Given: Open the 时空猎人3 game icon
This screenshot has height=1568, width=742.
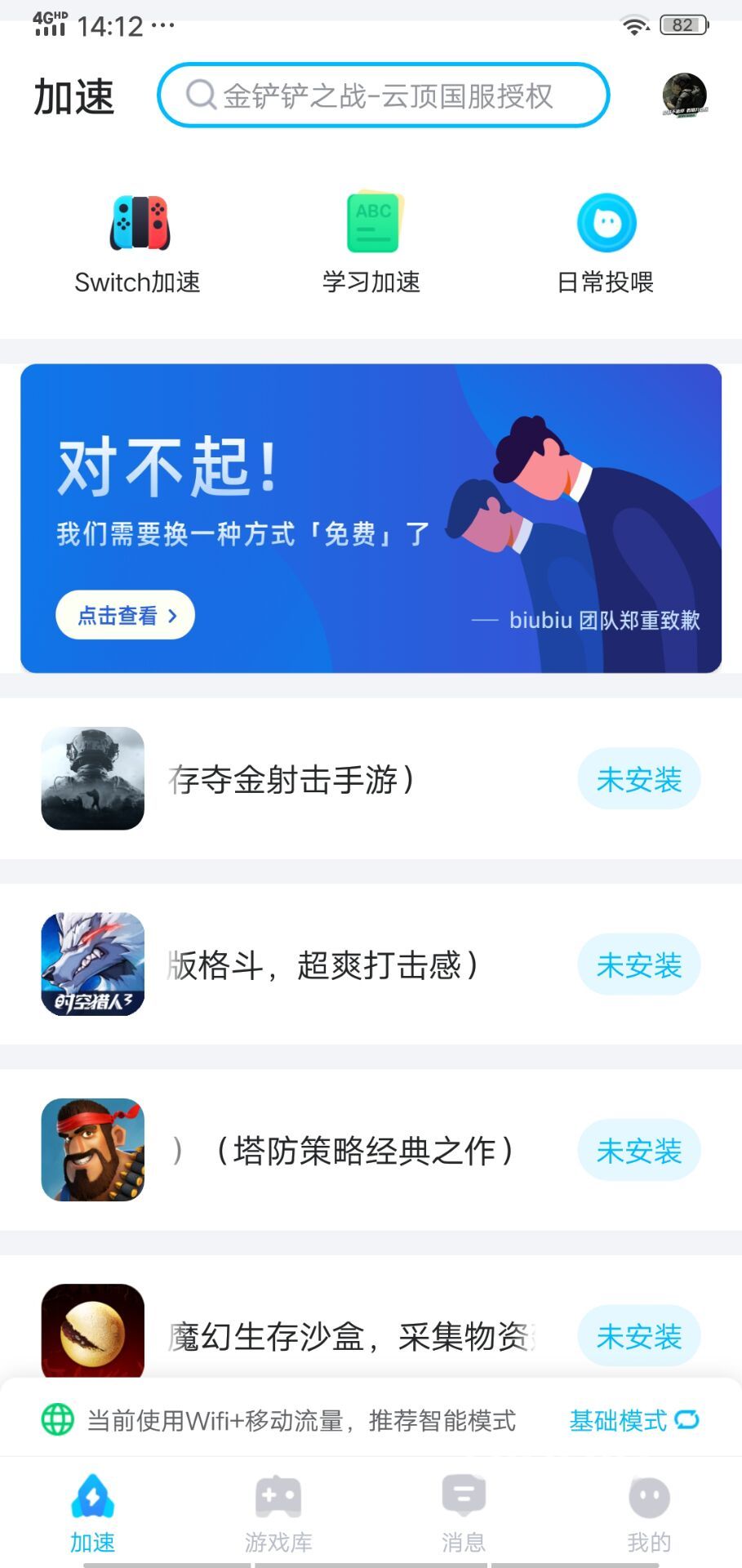Looking at the screenshot, I should 93,964.
